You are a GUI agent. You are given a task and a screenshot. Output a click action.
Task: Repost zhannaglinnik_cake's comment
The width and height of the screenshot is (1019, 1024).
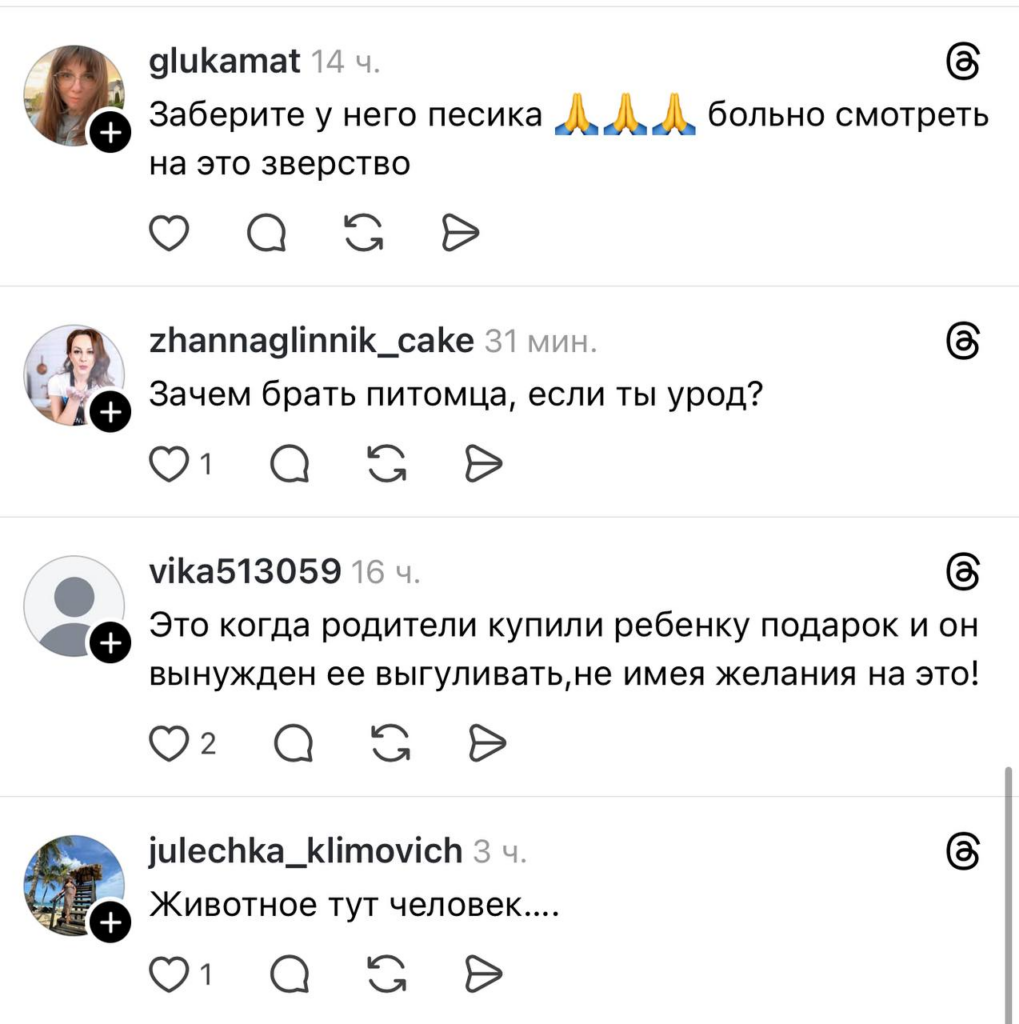click(386, 464)
